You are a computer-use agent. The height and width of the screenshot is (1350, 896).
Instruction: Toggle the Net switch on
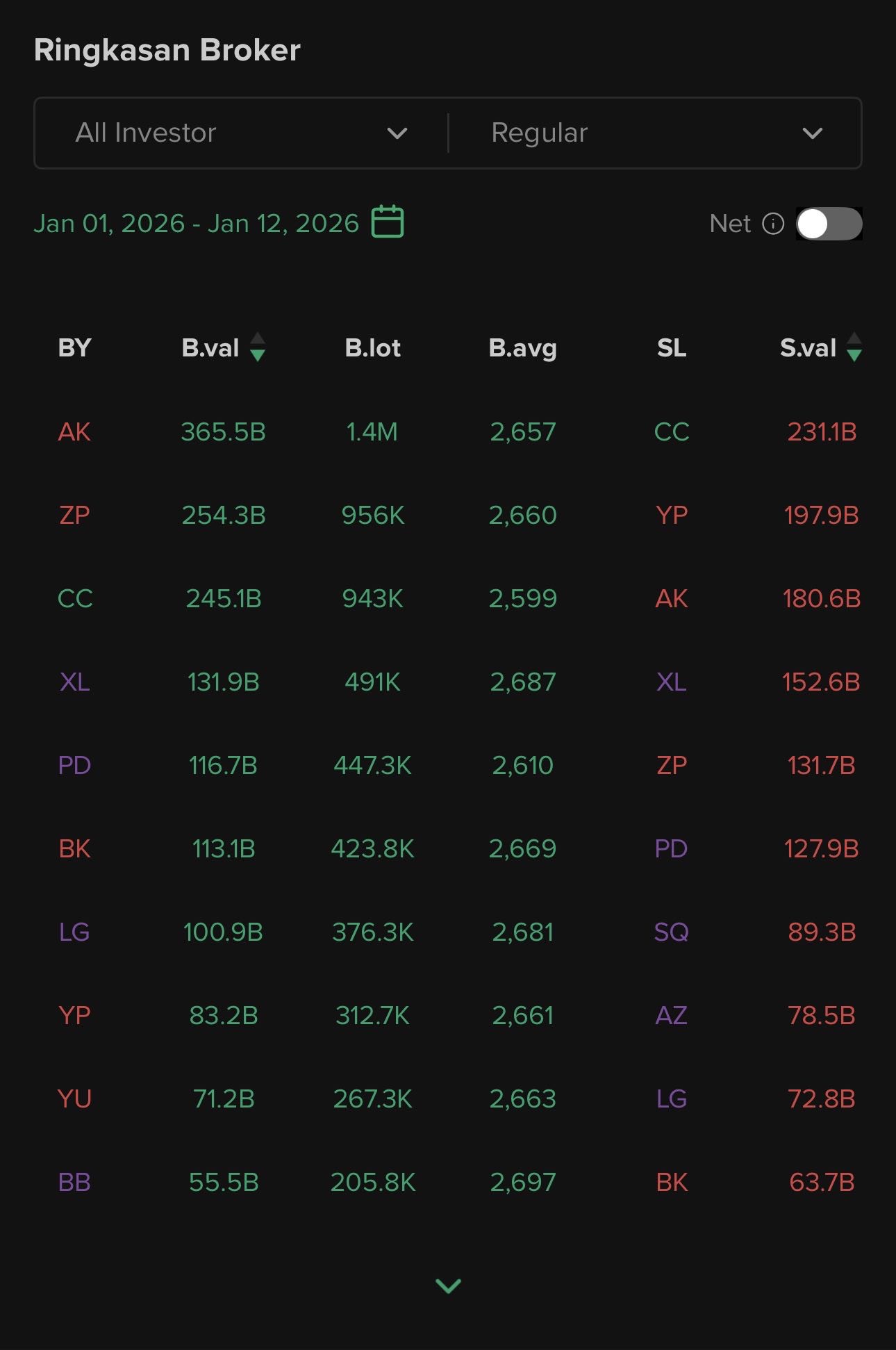point(829,224)
